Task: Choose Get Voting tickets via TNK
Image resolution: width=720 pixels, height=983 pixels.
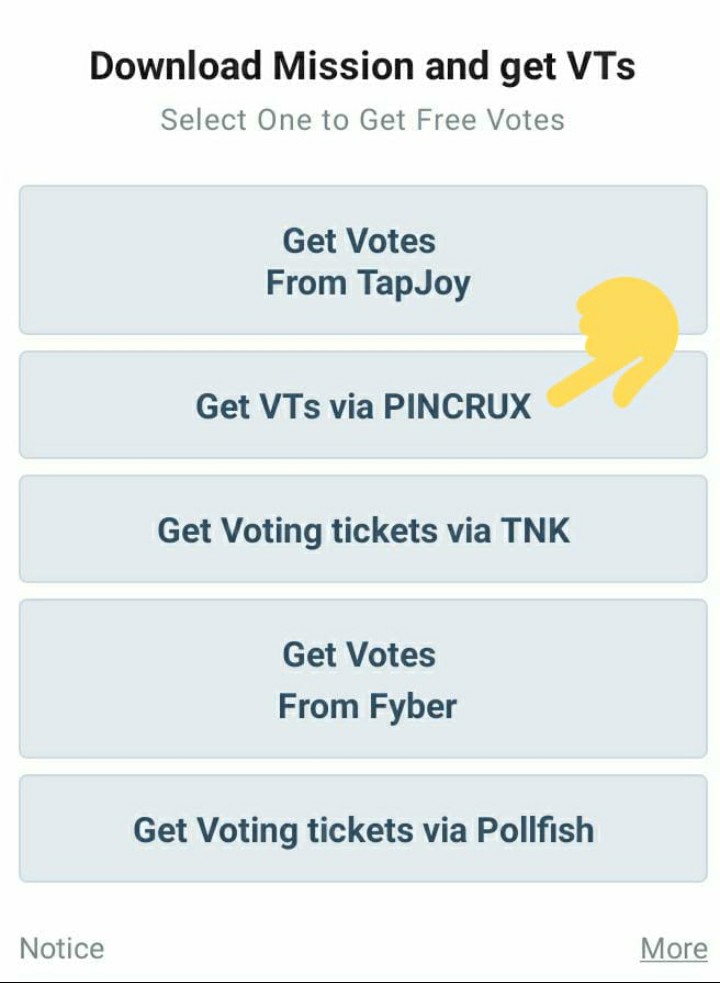Action: point(362,529)
